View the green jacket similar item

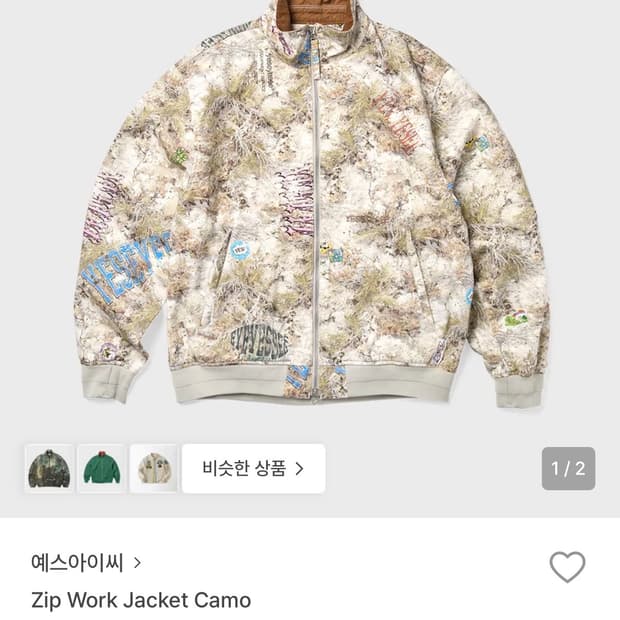click(x=101, y=468)
